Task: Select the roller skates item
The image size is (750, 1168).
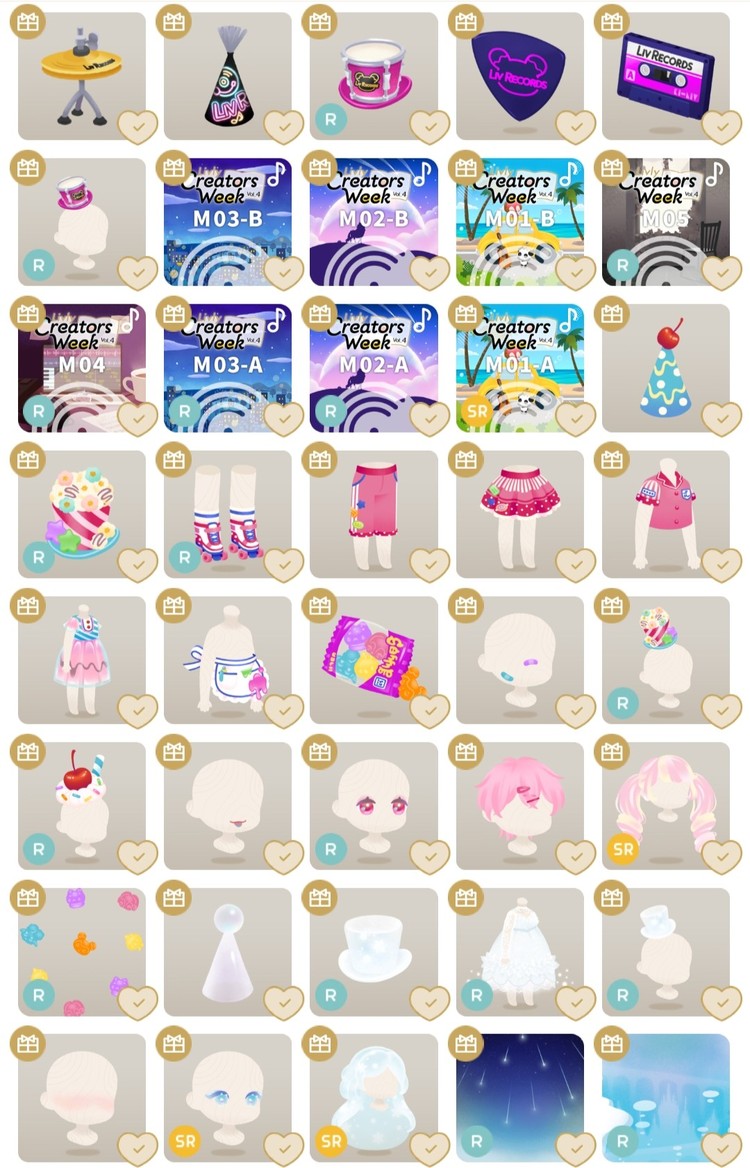Action: [227, 512]
